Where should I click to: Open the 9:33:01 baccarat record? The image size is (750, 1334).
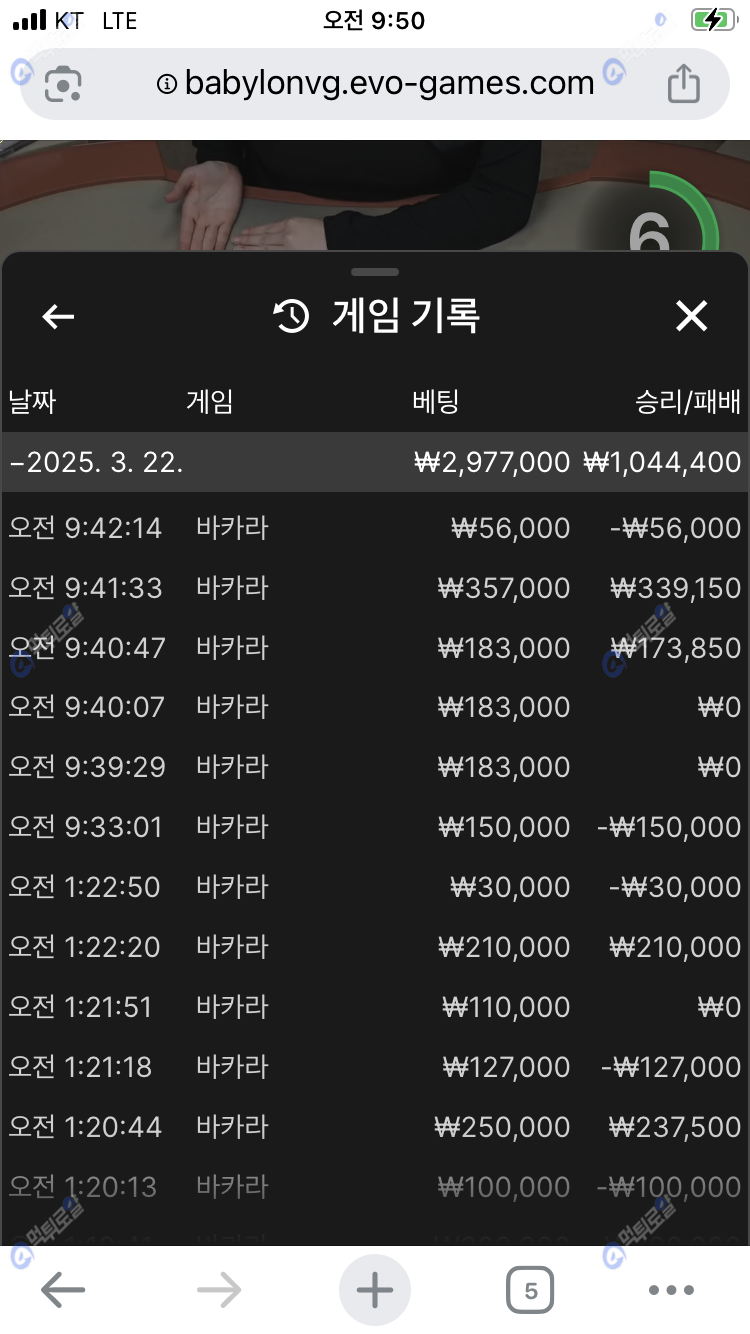[x=375, y=828]
